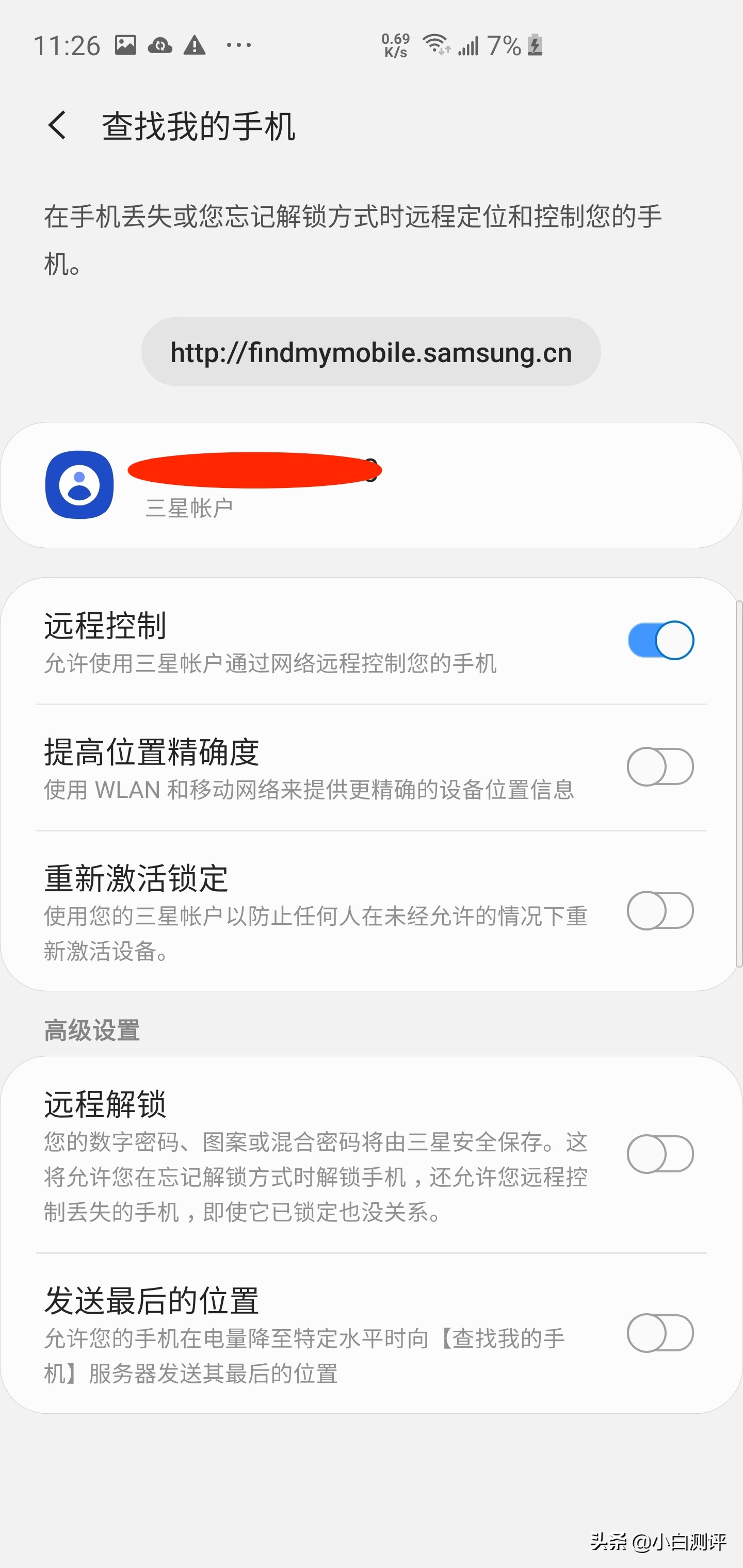Tap the network speed indicator 0.69 K/s

pos(395,44)
